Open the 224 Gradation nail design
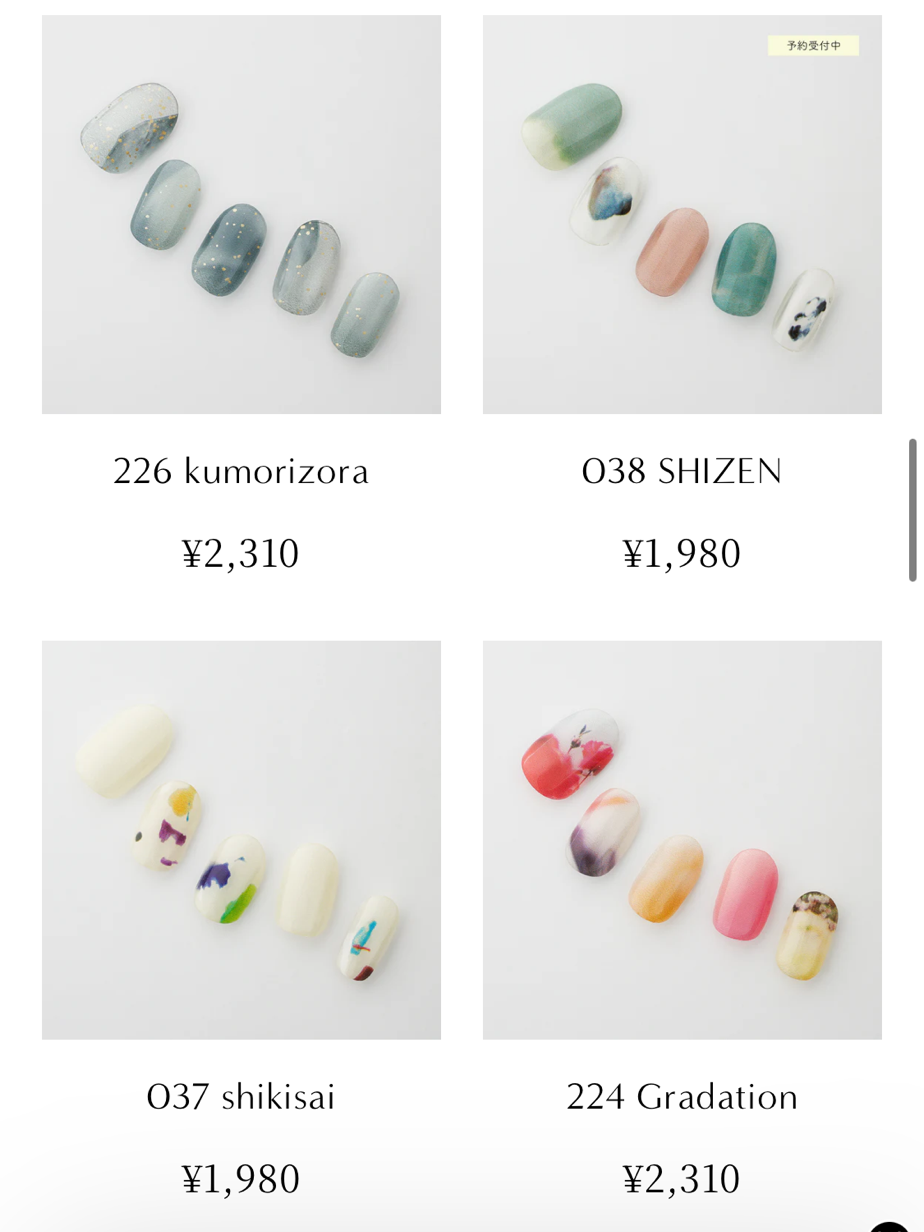This screenshot has height=1232, width=924. click(682, 840)
